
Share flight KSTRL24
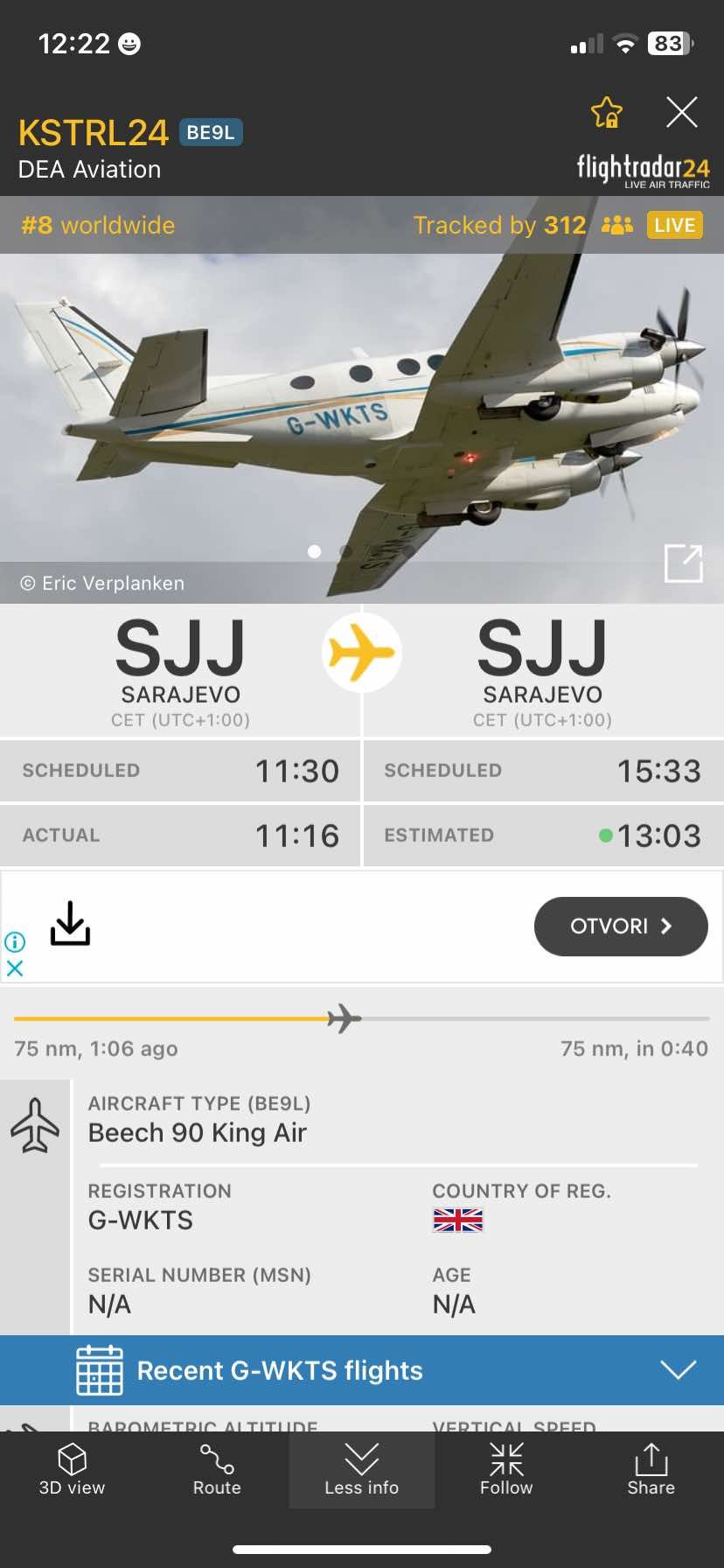click(651, 1470)
